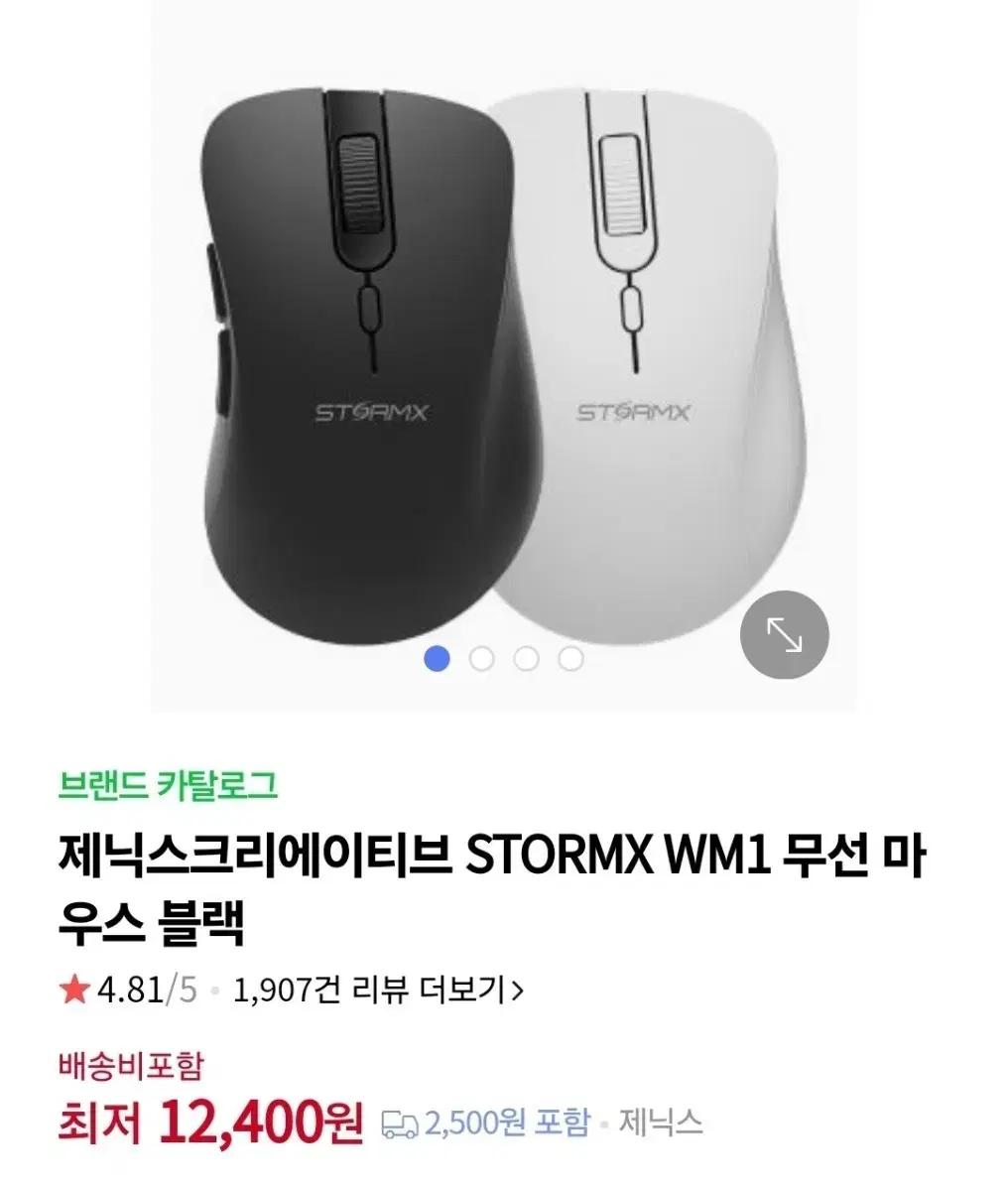Tap the gray circular expand control on the photo
The height and width of the screenshot is (1191, 1008).
pos(787,634)
